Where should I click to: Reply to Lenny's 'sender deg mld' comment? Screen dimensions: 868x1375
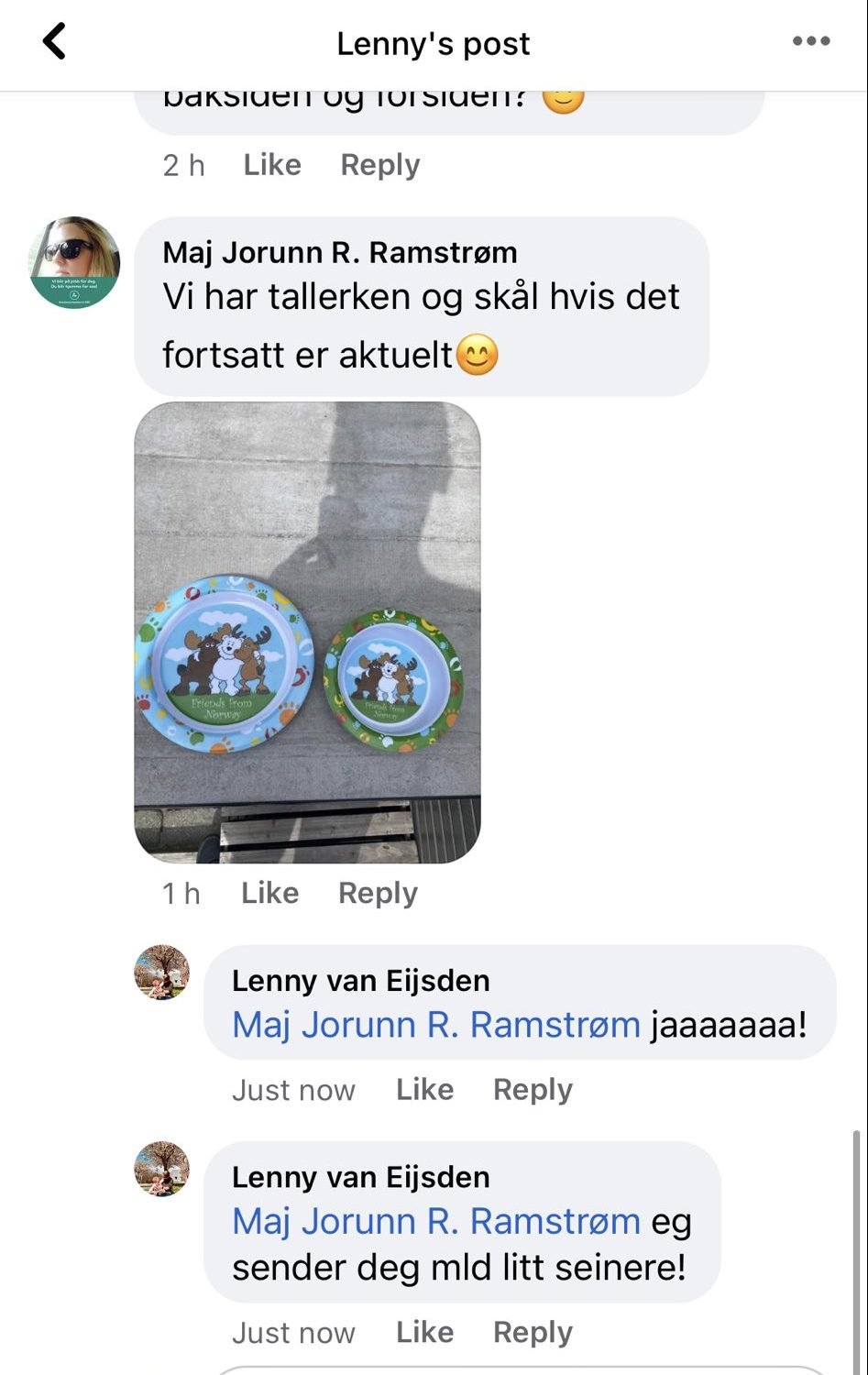pyautogui.click(x=533, y=1332)
